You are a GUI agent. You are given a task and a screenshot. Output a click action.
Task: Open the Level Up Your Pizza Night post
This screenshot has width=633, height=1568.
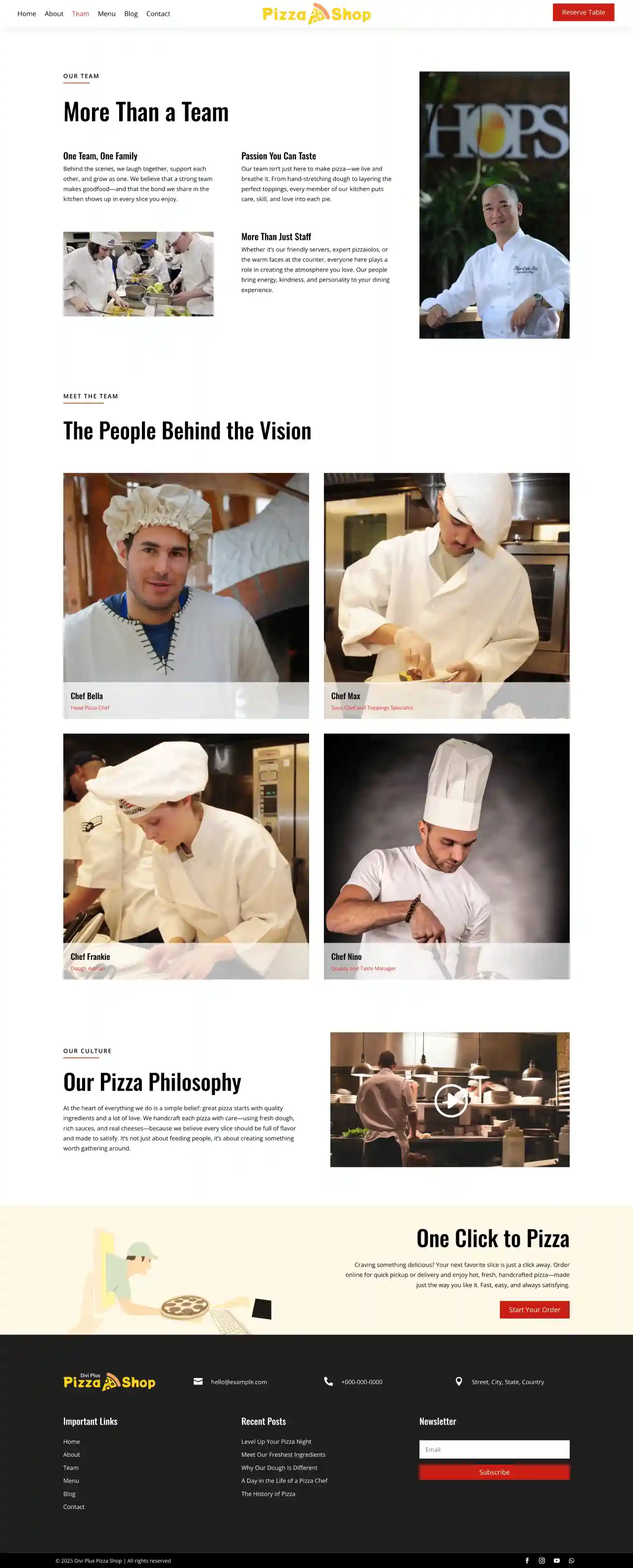276,1441
